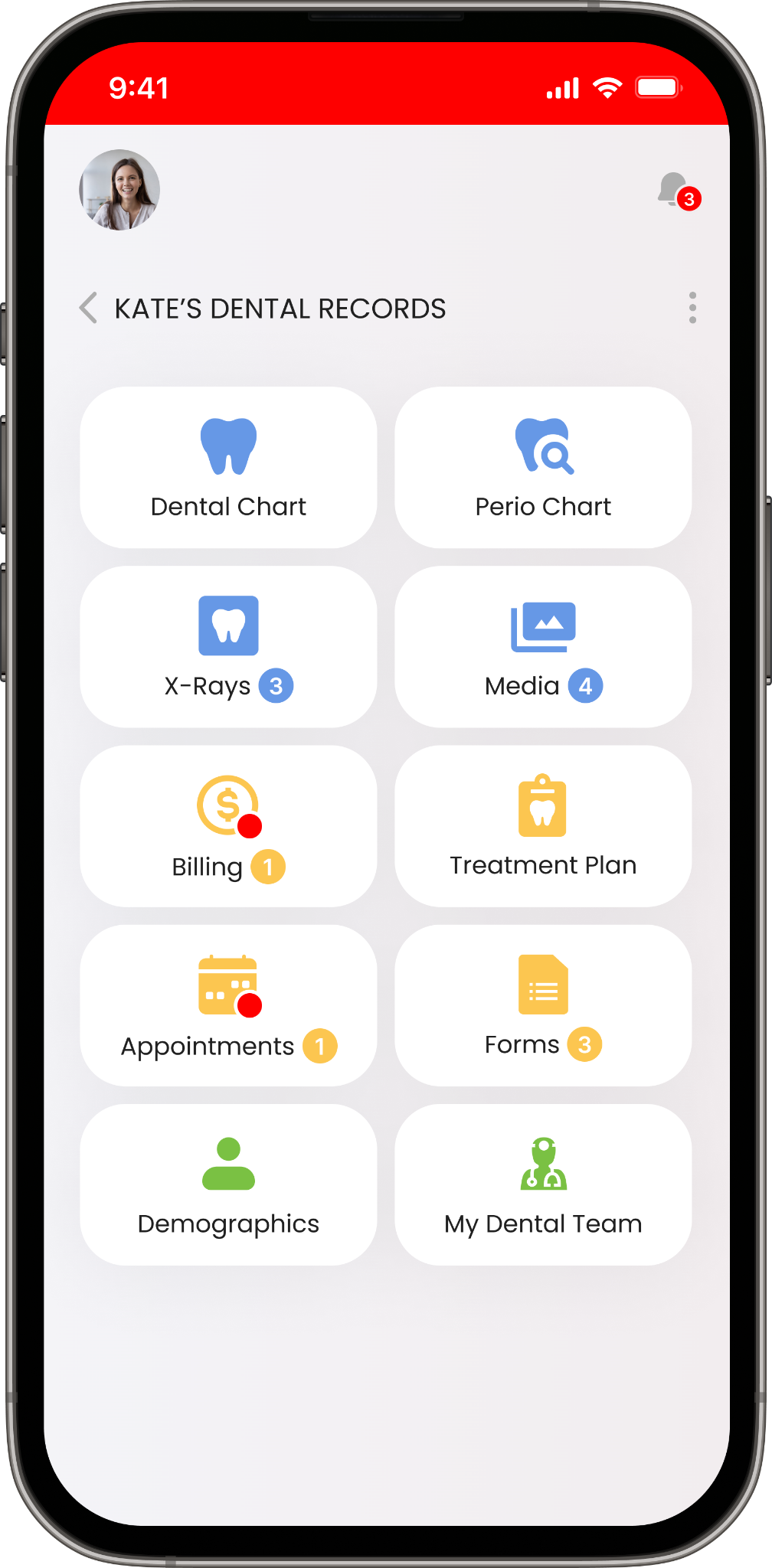View the X-Rays section

(228, 646)
